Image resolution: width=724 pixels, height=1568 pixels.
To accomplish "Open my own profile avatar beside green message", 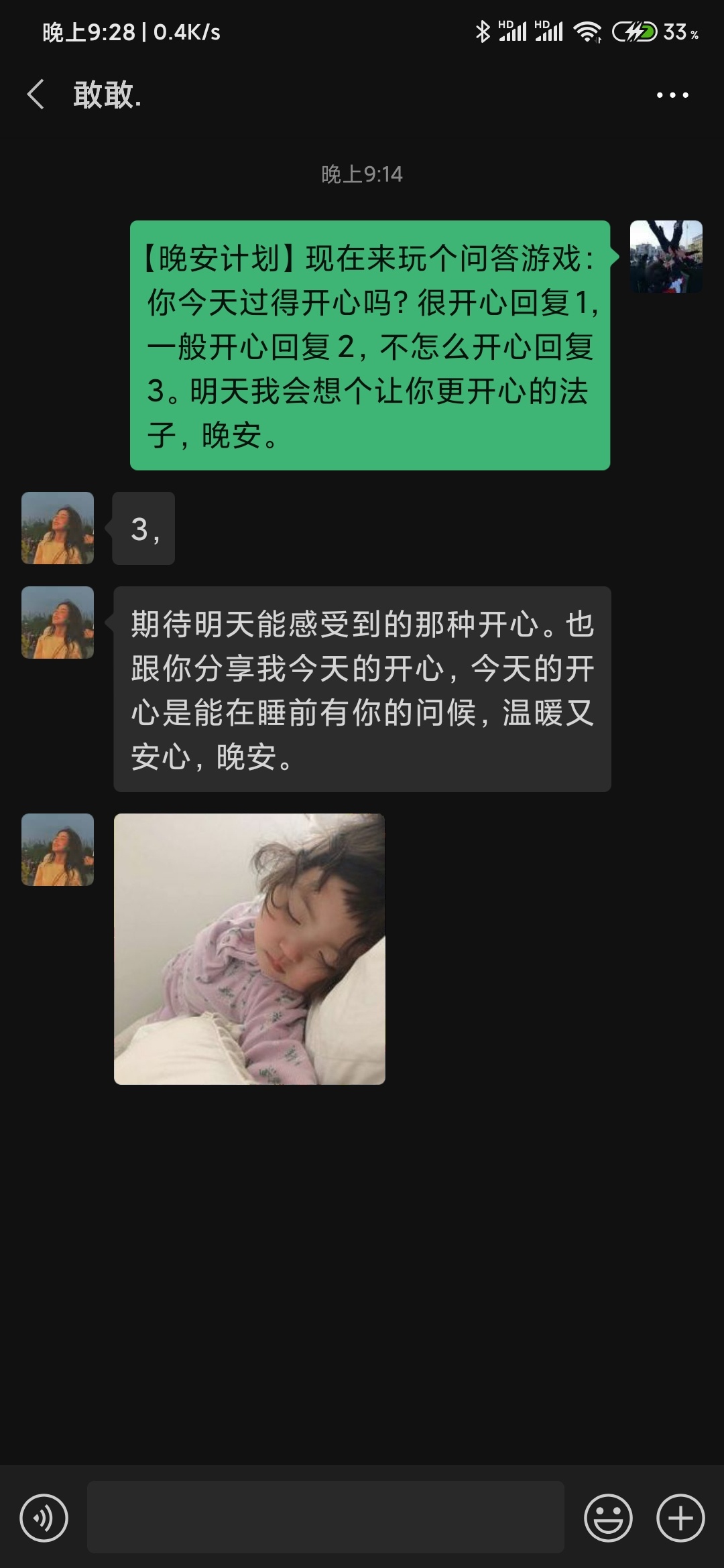I will (666, 257).
